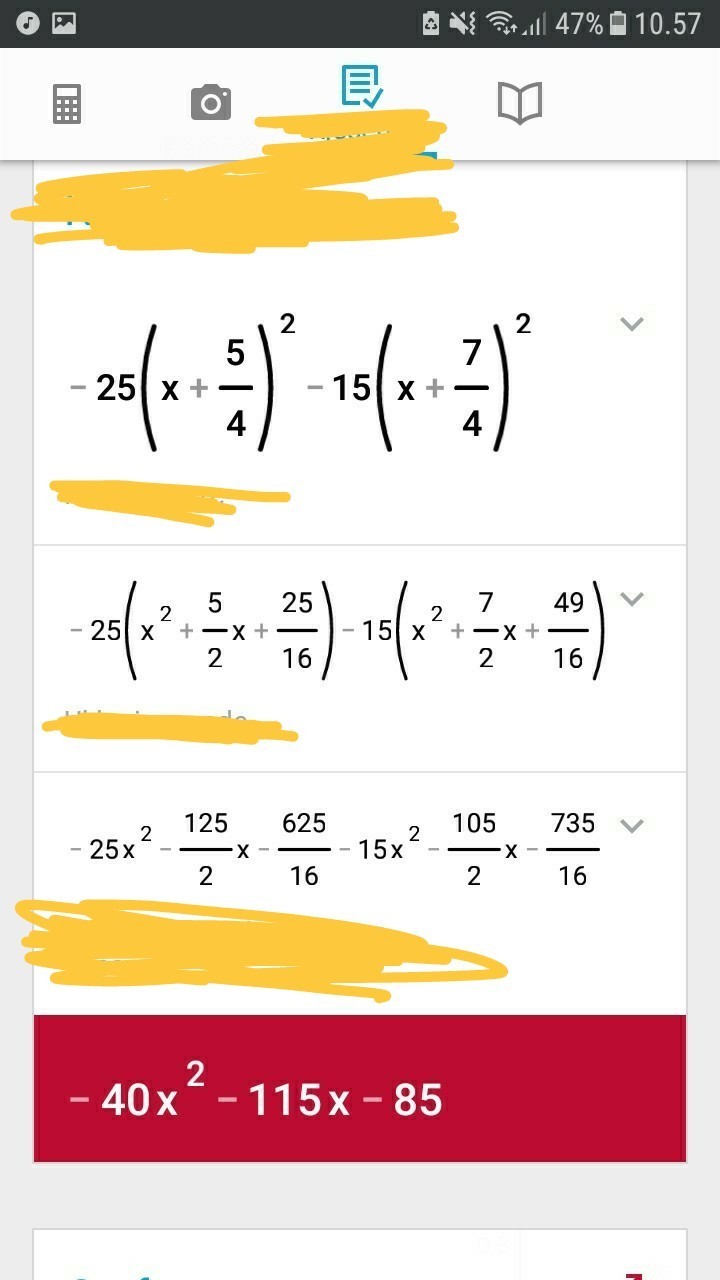Expand the step with 625/16 and 735/16
The image size is (720, 1280).
tap(631, 826)
